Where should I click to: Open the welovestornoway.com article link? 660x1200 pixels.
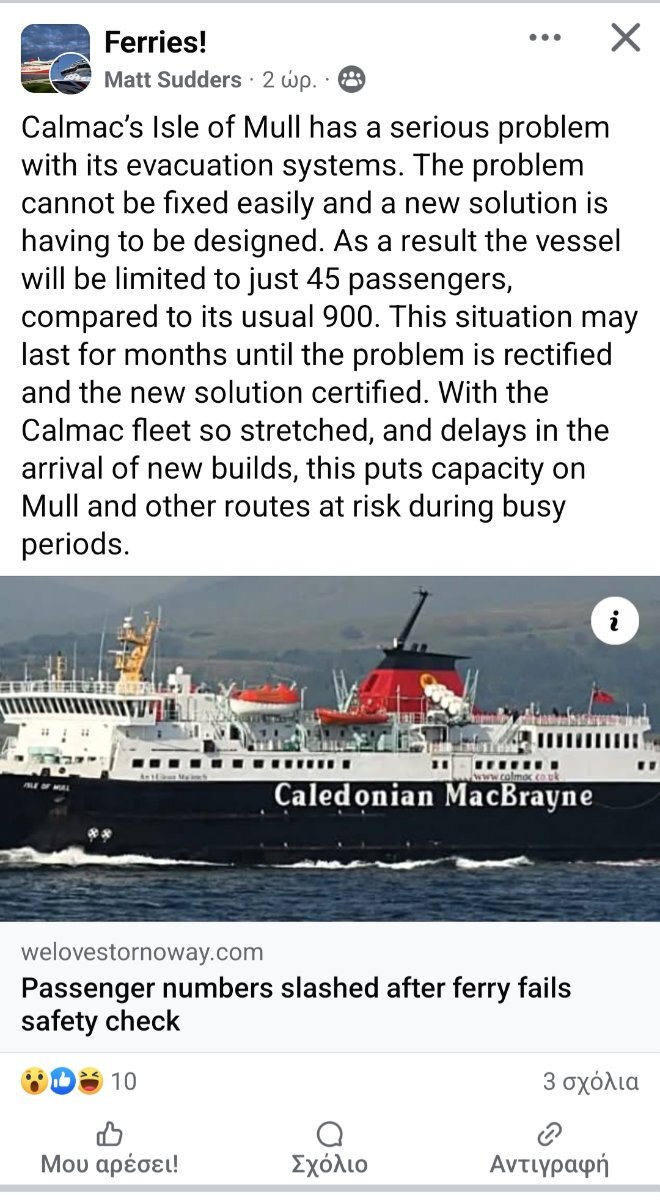point(330,986)
